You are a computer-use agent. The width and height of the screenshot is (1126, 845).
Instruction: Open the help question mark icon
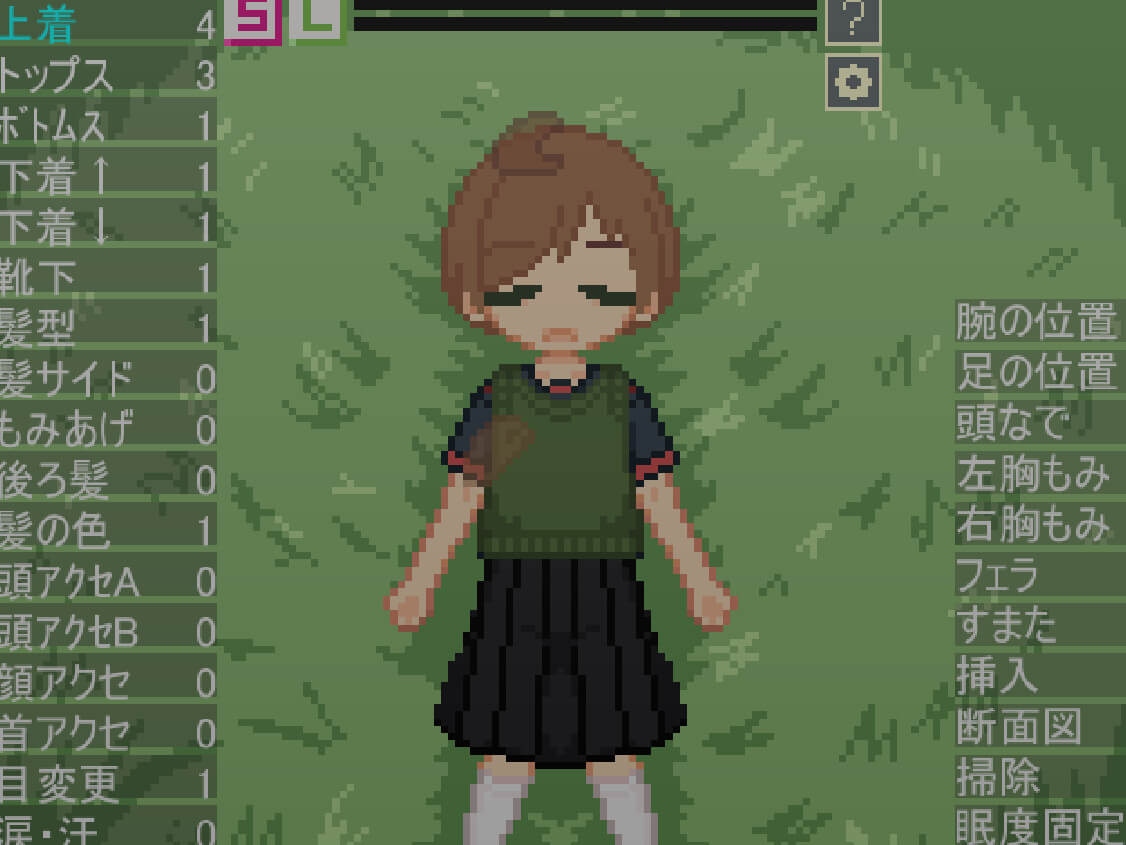[x=853, y=22]
